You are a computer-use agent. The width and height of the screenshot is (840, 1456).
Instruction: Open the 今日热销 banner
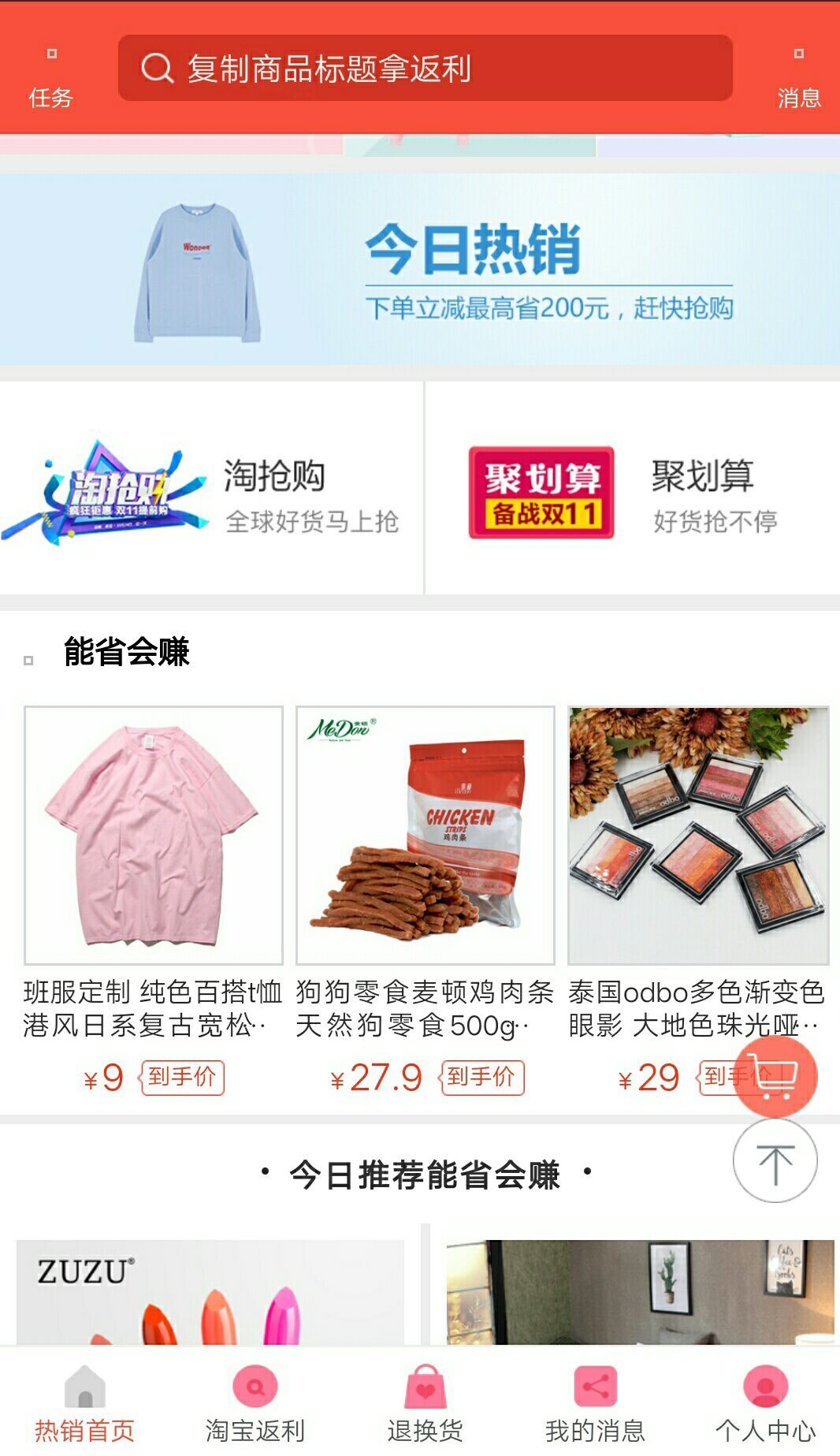click(x=420, y=270)
